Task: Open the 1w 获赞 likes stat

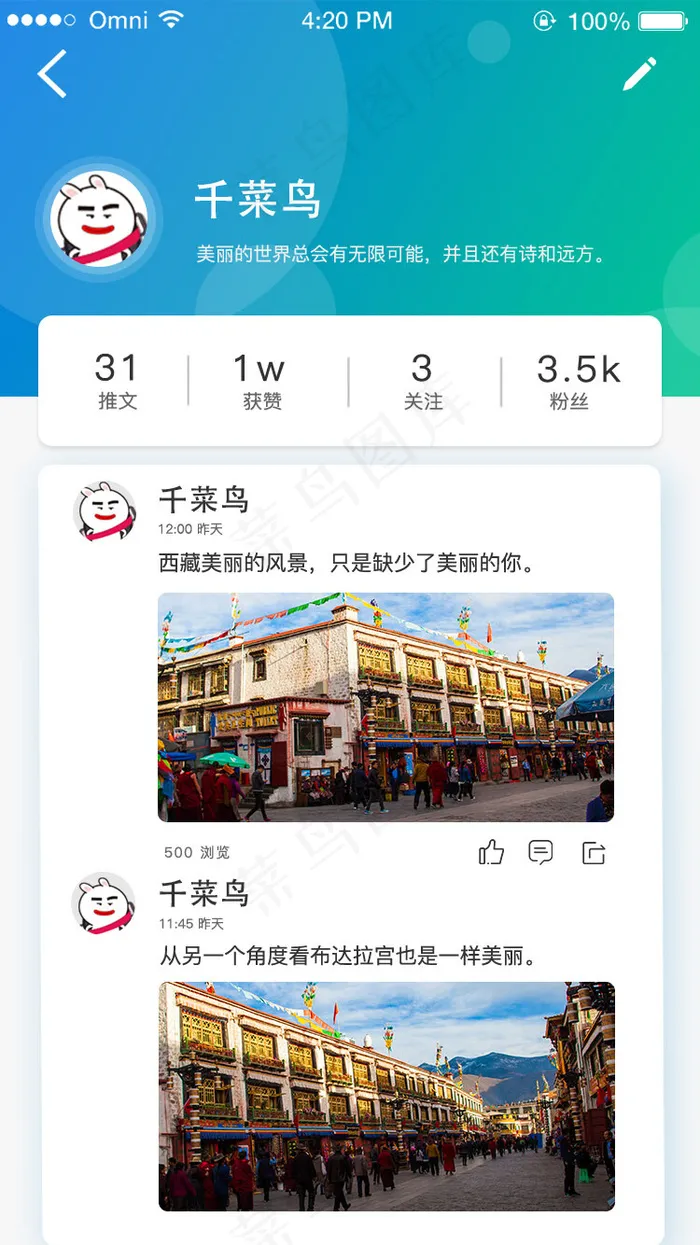Action: (261, 381)
